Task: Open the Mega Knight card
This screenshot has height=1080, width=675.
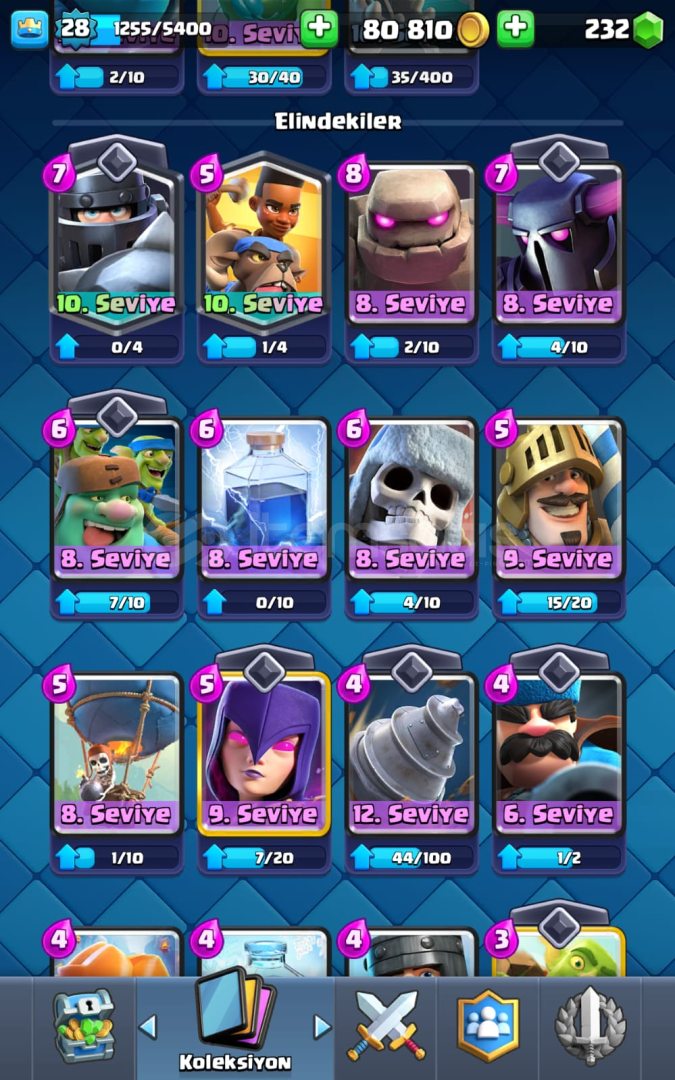Action: [x=116, y=250]
